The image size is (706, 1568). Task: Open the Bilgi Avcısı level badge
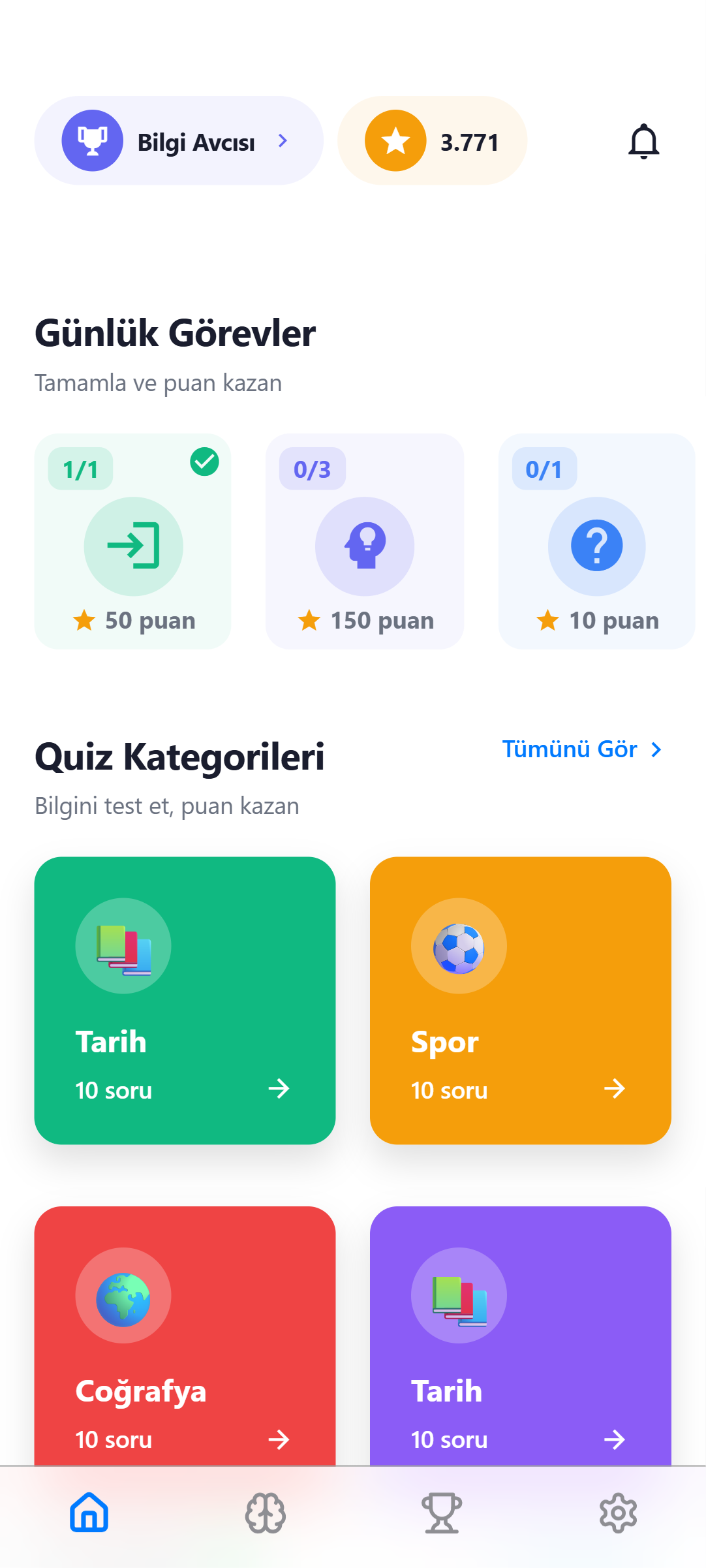pos(178,141)
